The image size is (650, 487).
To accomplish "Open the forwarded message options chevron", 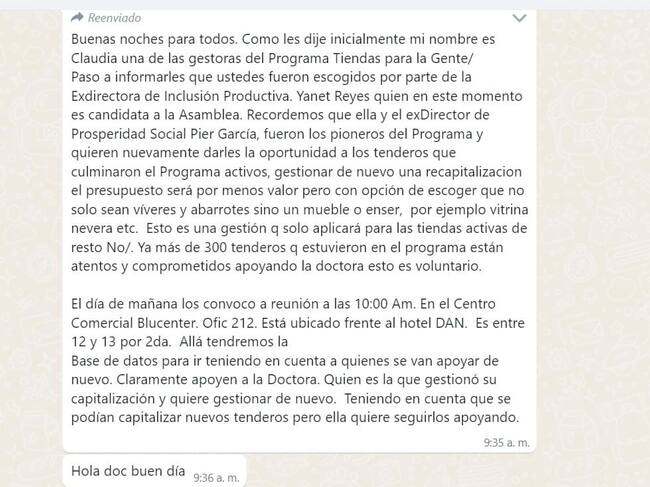I will coord(519,18).
